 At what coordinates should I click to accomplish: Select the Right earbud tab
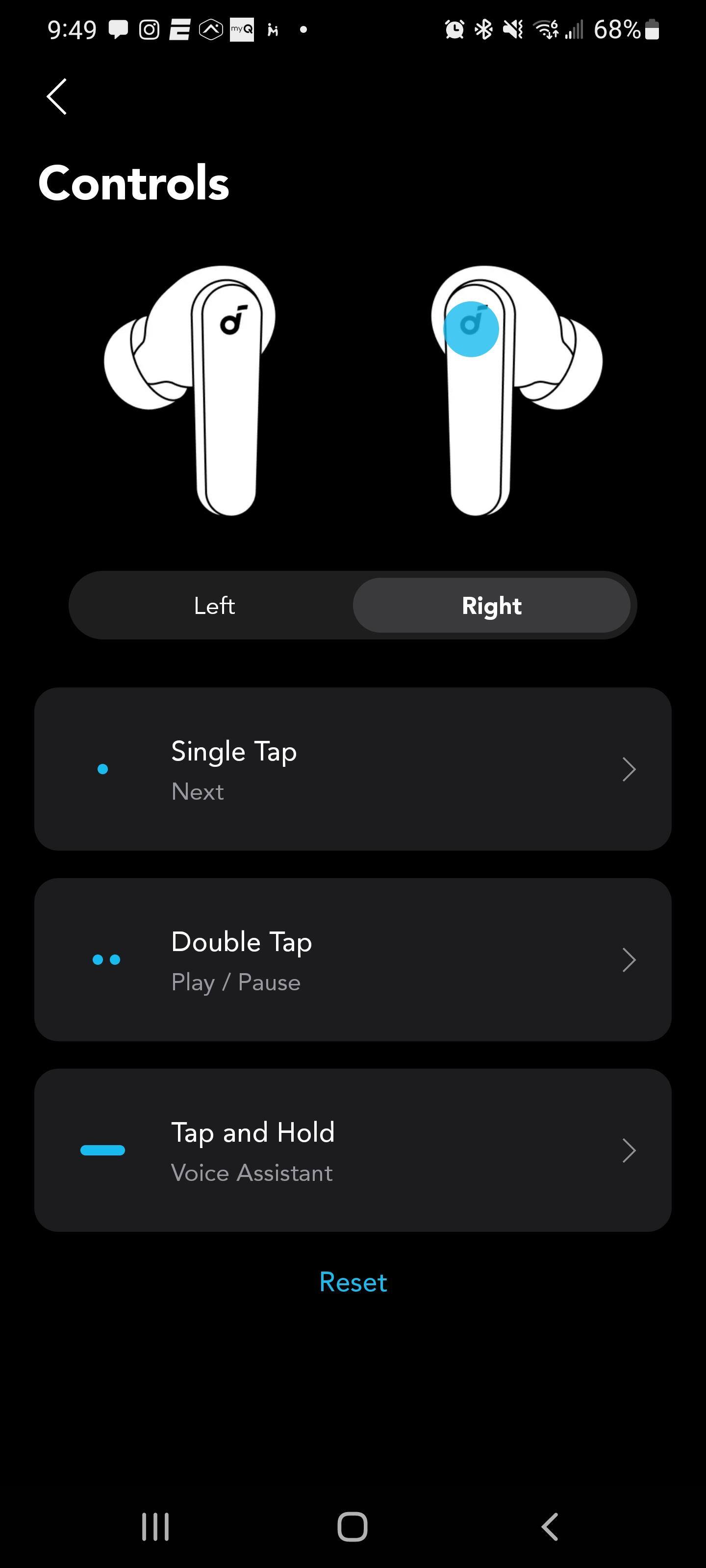point(491,606)
